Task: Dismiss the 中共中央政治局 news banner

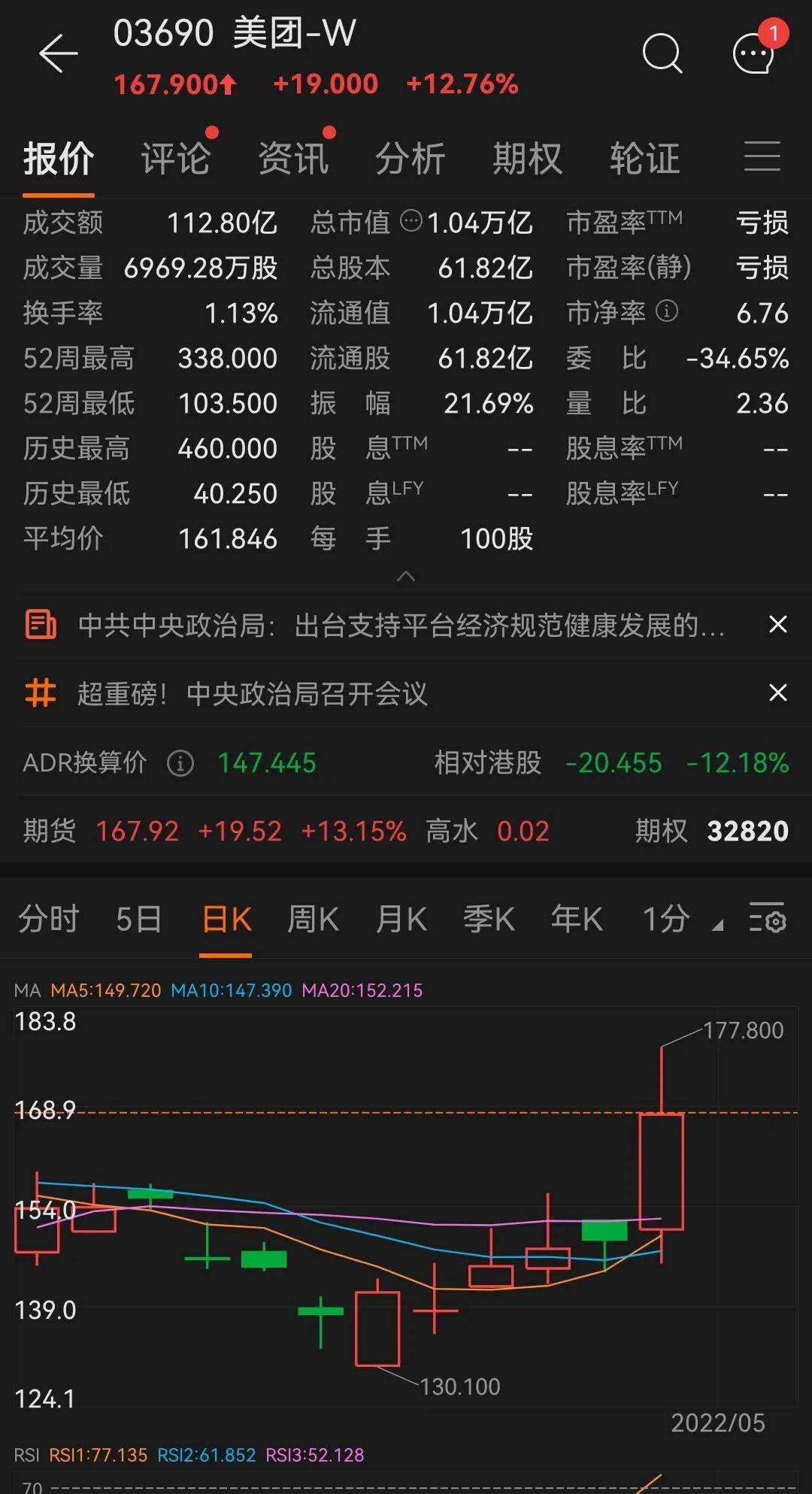Action: click(x=778, y=625)
